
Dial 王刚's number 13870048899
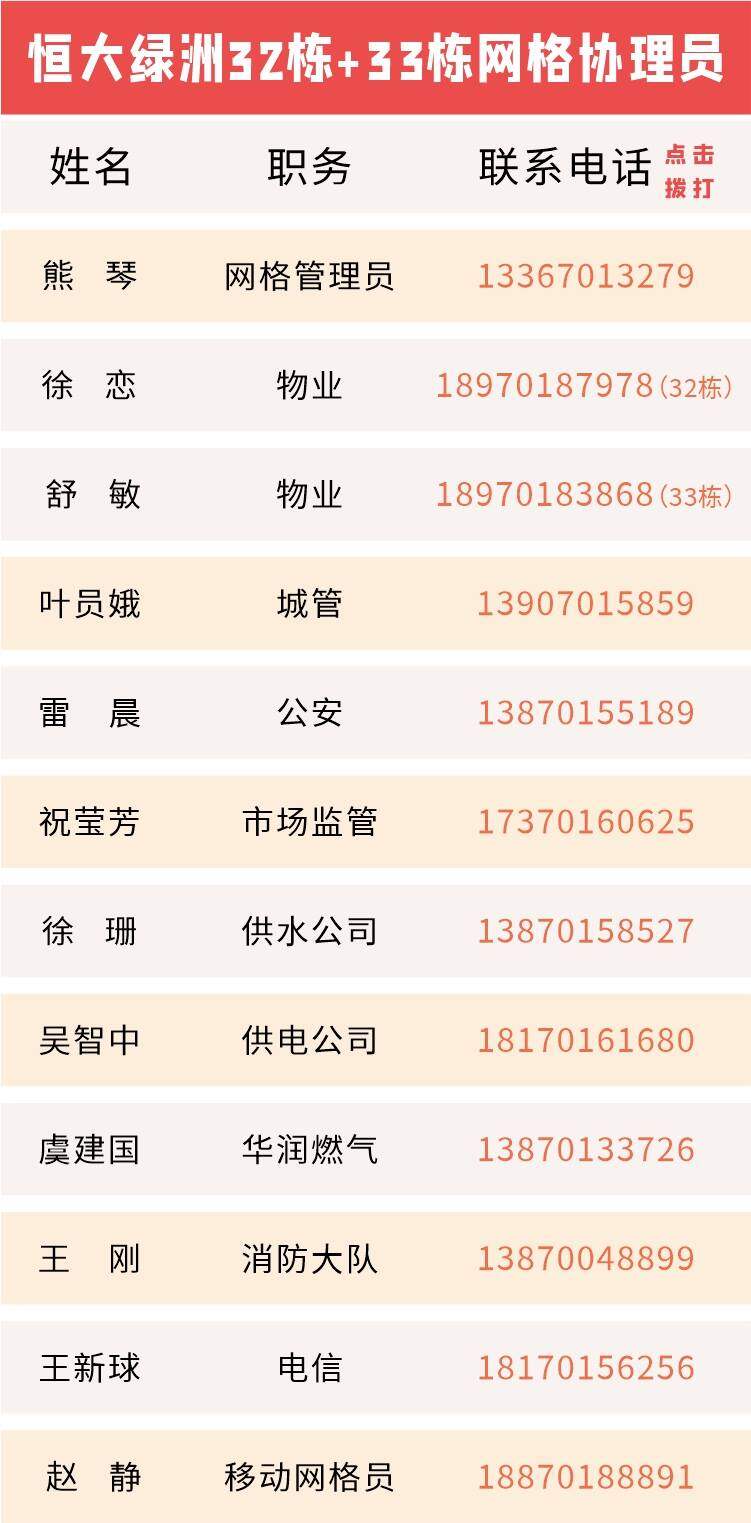585,1258
